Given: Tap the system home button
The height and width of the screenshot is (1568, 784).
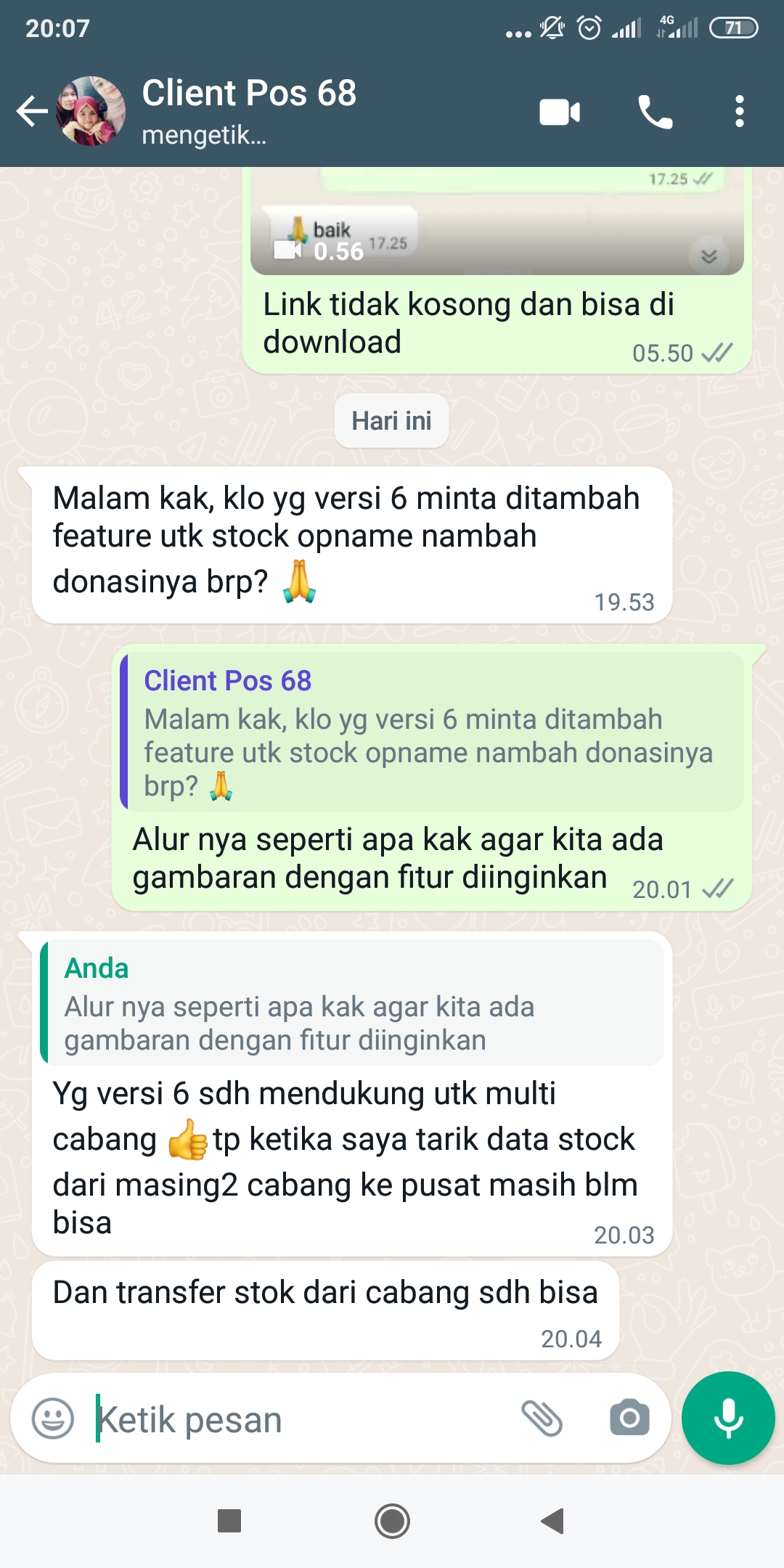Looking at the screenshot, I should point(392,1521).
